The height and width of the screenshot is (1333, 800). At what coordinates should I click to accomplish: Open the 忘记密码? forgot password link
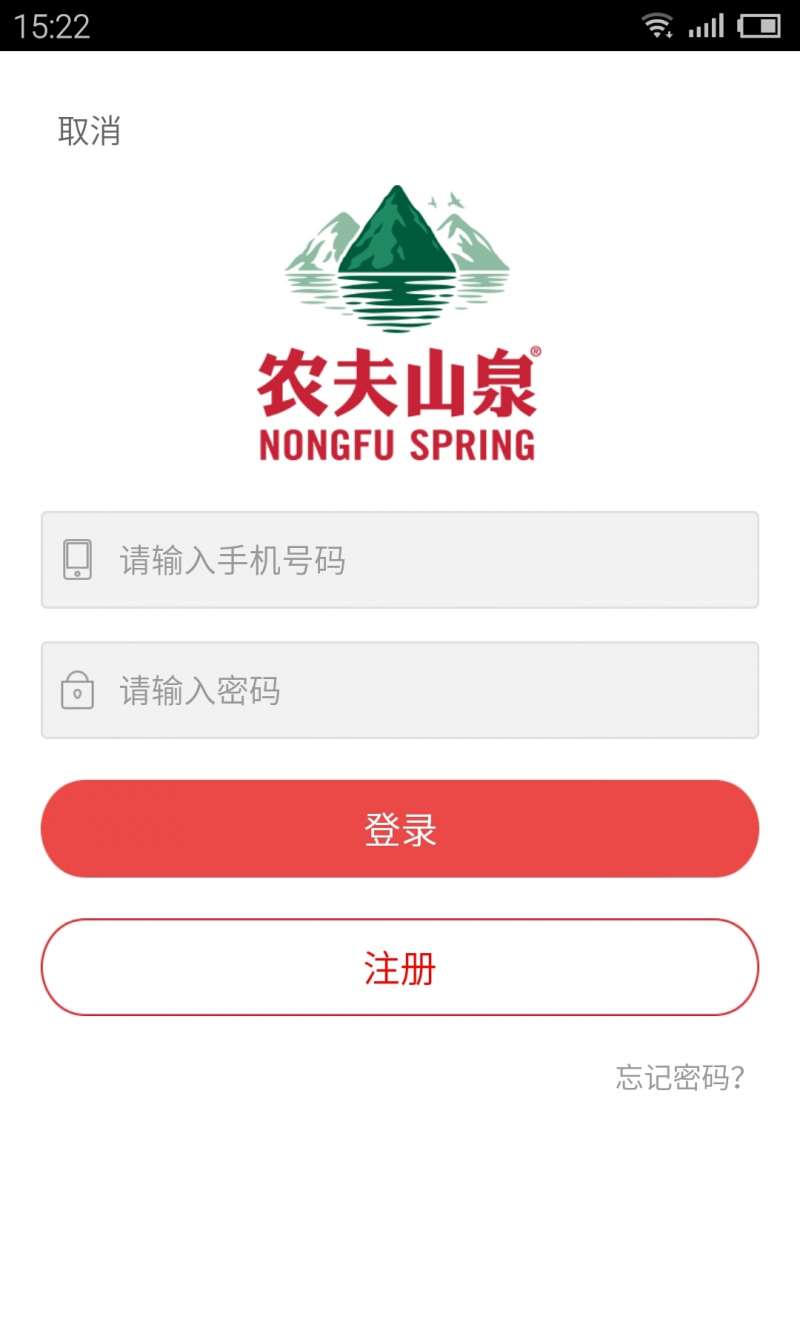pyautogui.click(x=680, y=1077)
